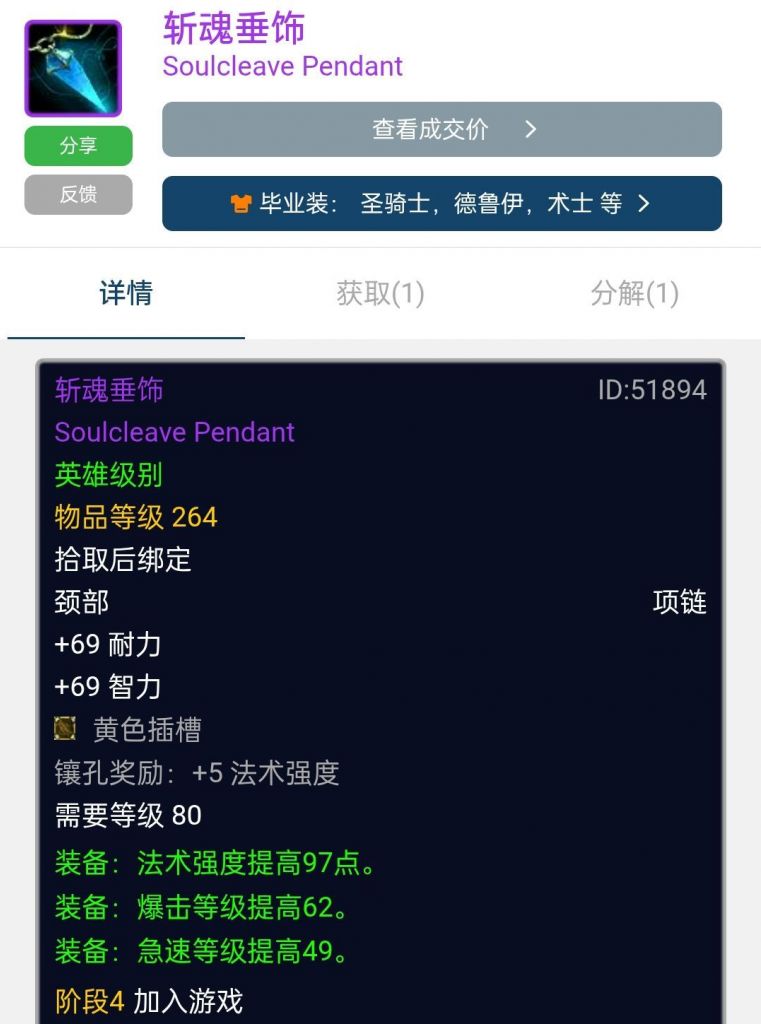Select the 详情 details tab

(122, 291)
